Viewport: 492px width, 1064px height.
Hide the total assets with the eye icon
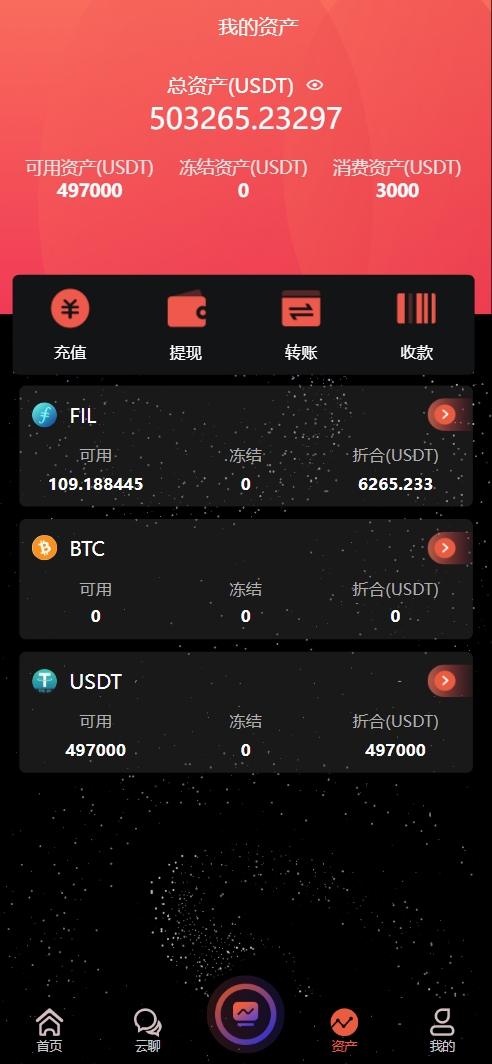[x=315, y=86]
